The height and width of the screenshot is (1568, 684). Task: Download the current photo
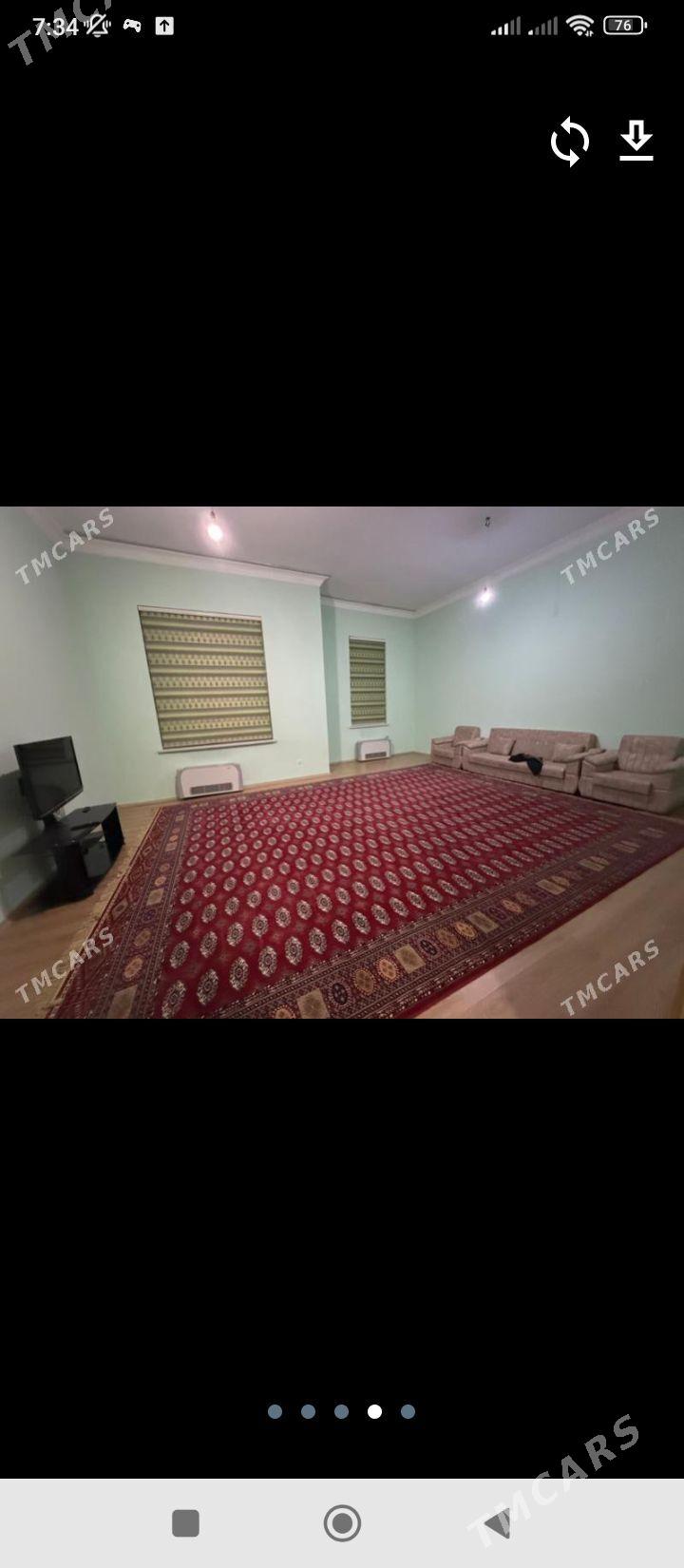coord(636,142)
